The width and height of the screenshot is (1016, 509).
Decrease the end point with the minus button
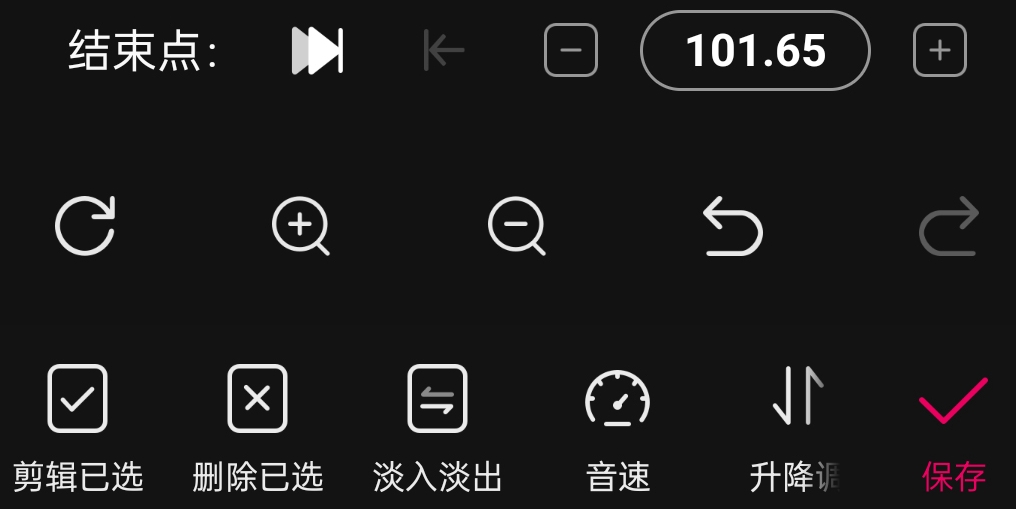pyautogui.click(x=570, y=50)
